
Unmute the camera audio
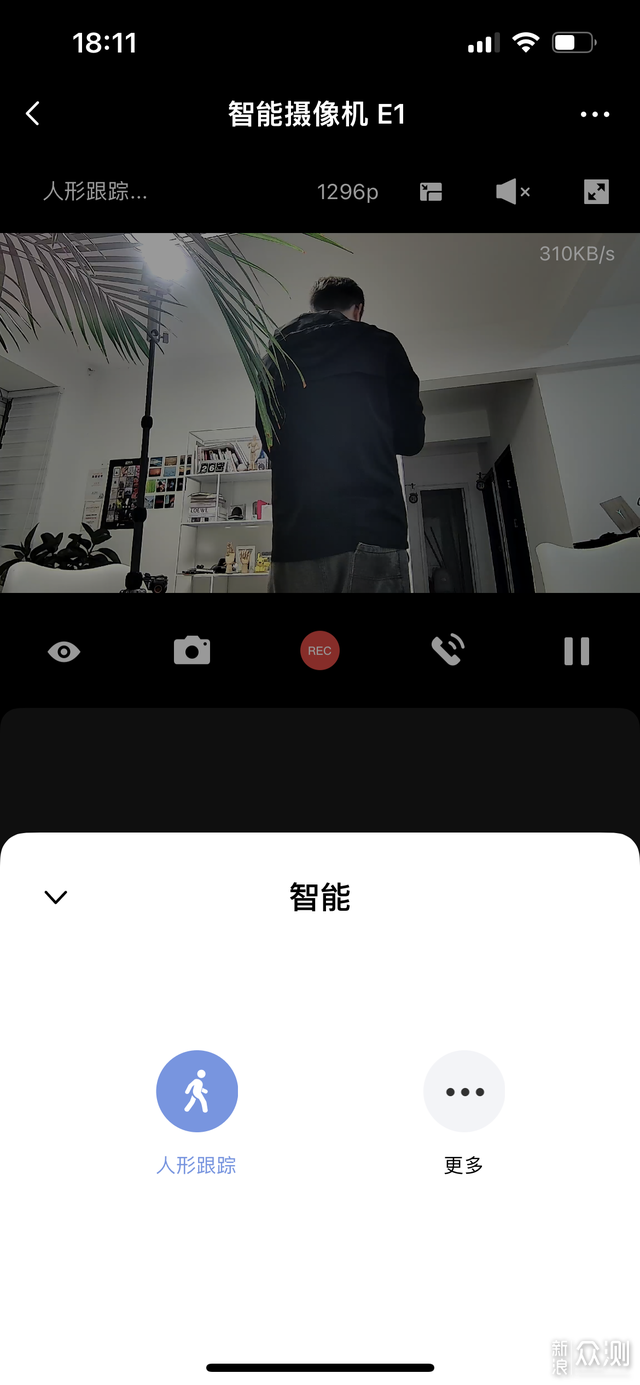pyautogui.click(x=513, y=191)
